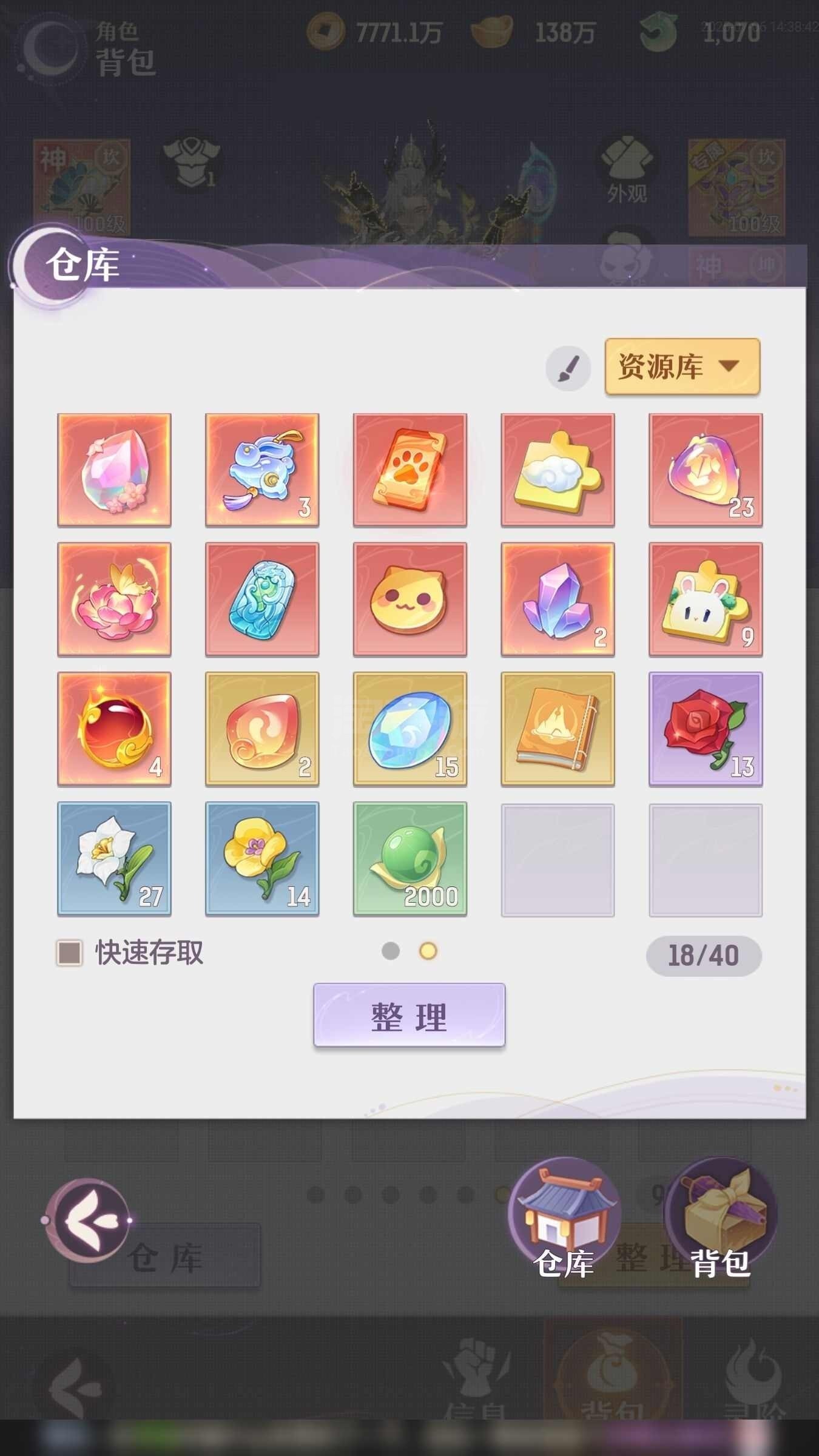Tap the 整理 sort button
The image size is (819, 1456).
(x=409, y=1016)
